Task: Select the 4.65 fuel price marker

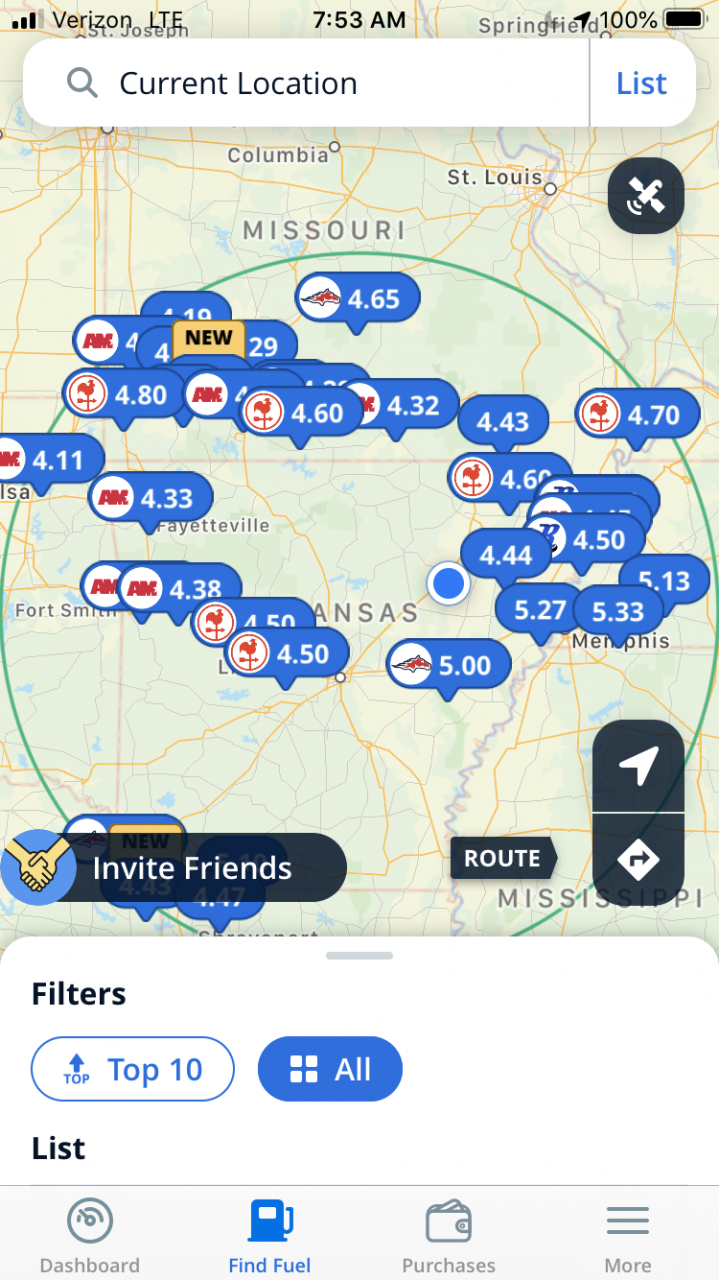Action: pos(358,298)
